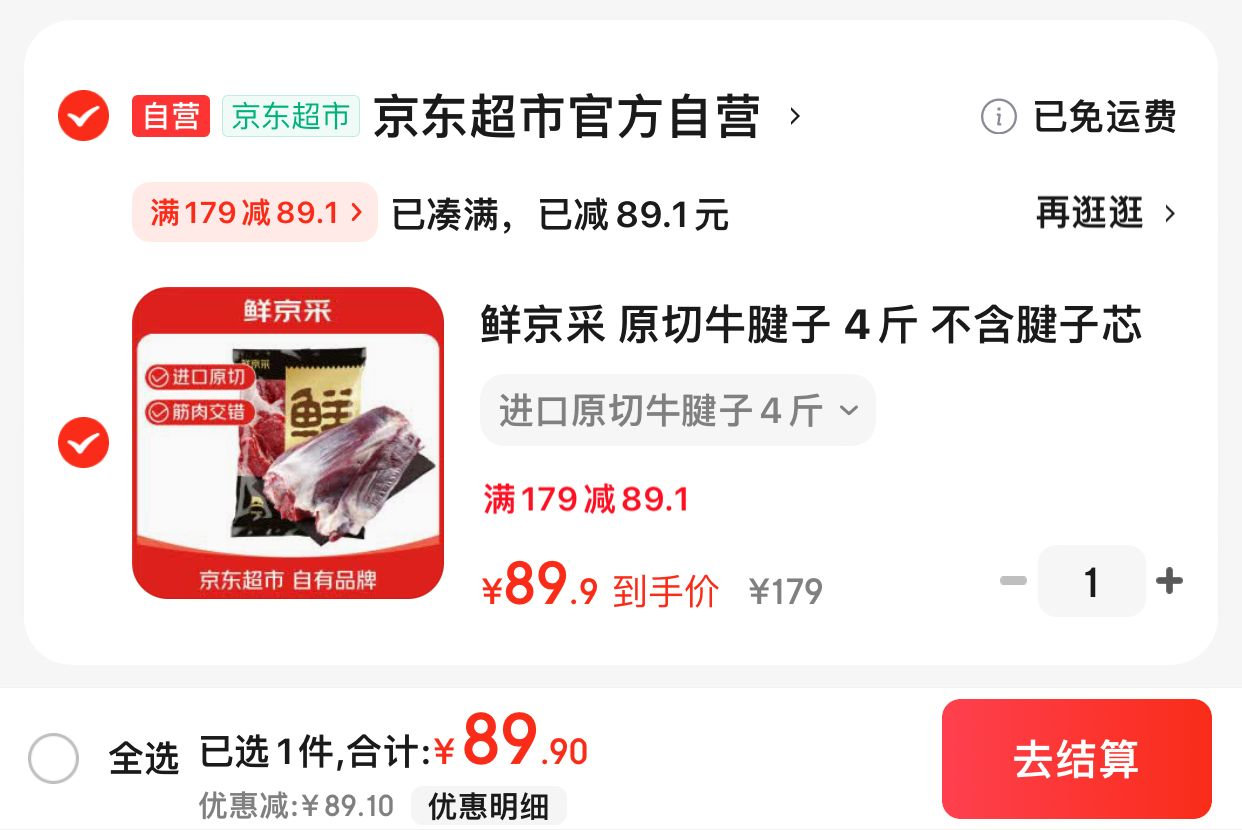The image size is (1242, 830).
Task: Tap 再逛逛 to browse more items
Action: [1105, 213]
